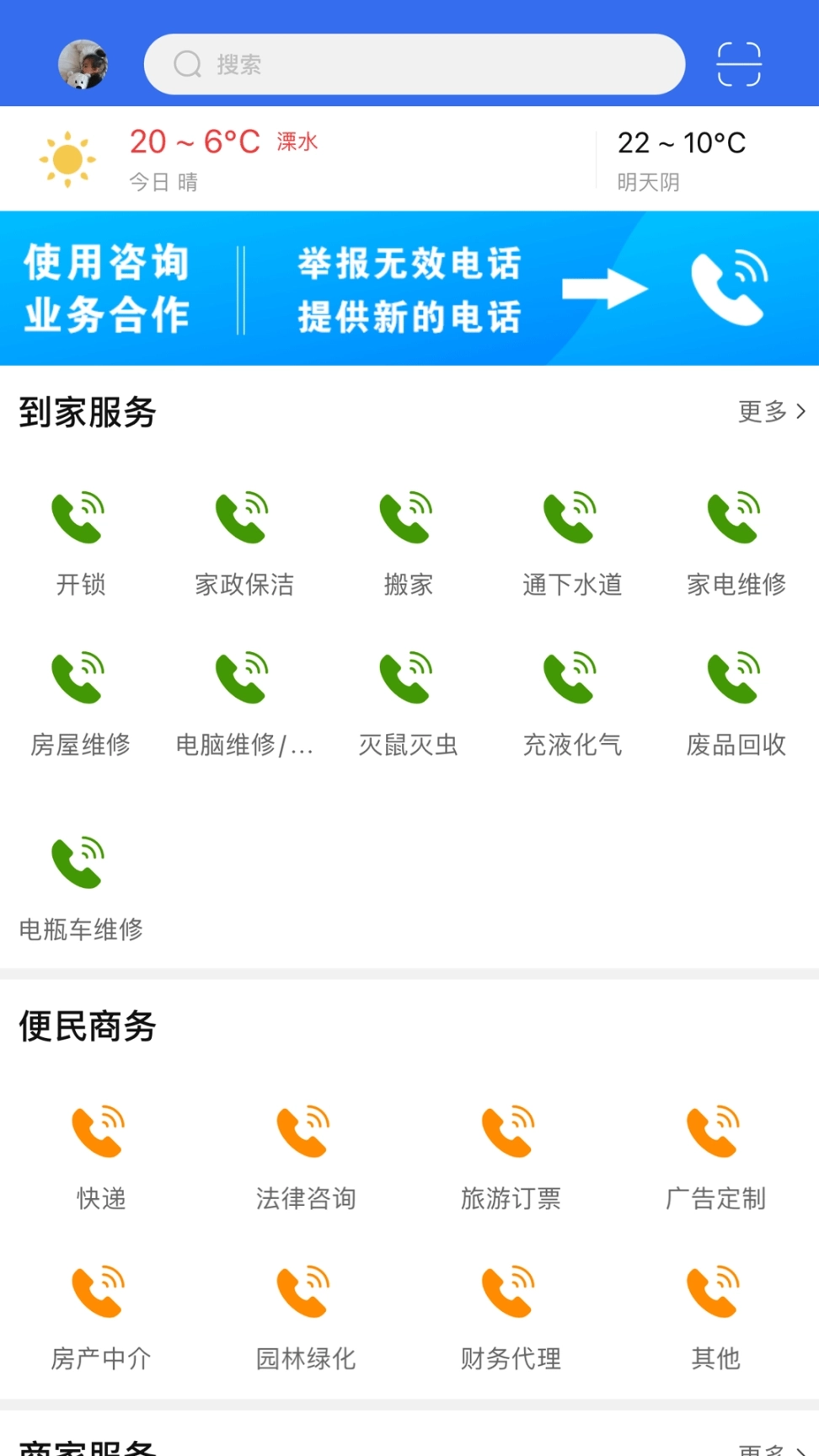
Task: Select the 开锁 phone service icon
Action: coord(78,517)
